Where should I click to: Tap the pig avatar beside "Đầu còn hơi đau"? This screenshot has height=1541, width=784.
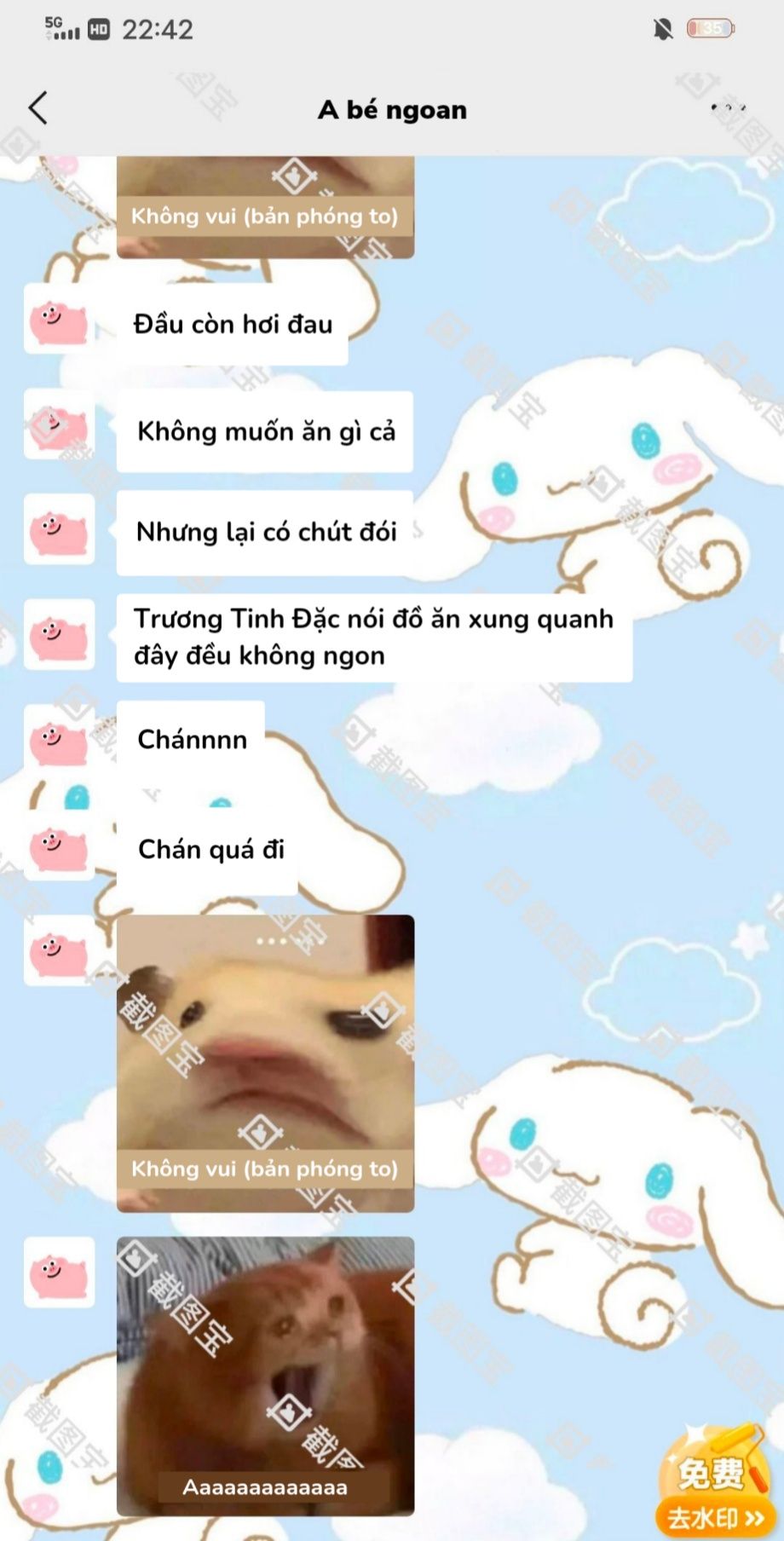tap(59, 319)
